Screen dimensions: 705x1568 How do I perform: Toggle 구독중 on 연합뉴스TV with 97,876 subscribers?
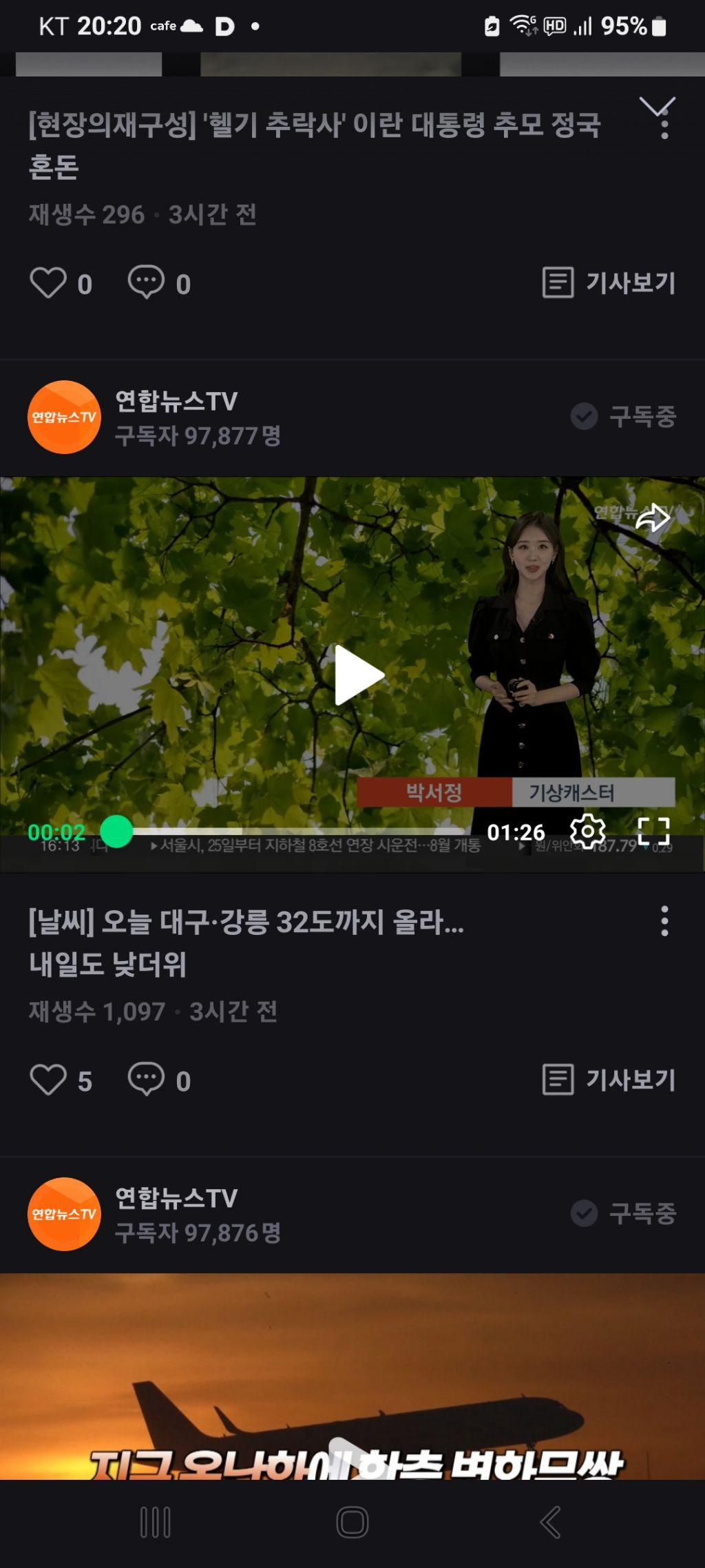pos(624,1213)
